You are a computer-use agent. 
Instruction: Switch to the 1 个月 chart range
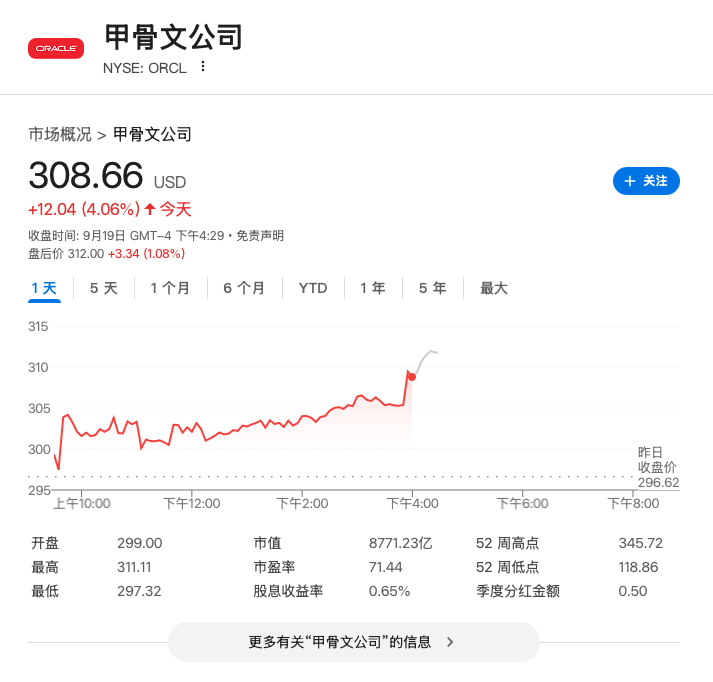tap(170, 288)
